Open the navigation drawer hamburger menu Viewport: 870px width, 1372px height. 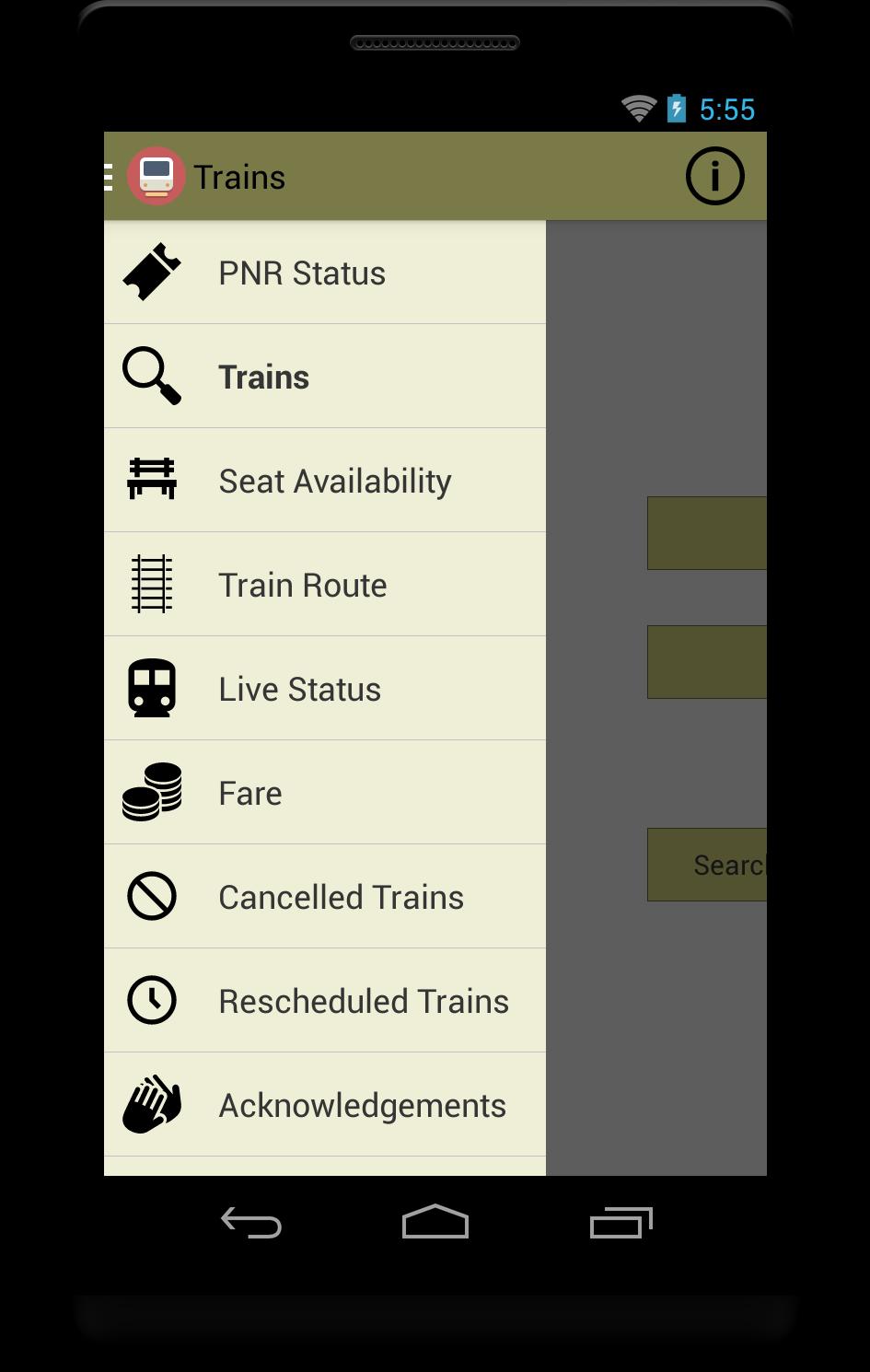click(x=108, y=176)
